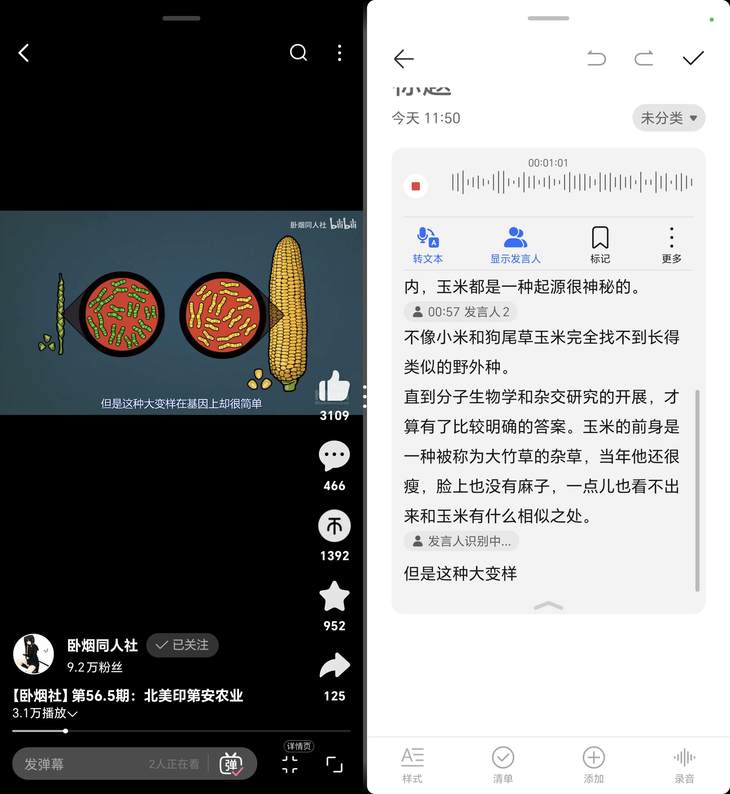Tap 转文本 to convert speech to text
Image resolution: width=730 pixels, height=794 pixels.
(x=428, y=245)
